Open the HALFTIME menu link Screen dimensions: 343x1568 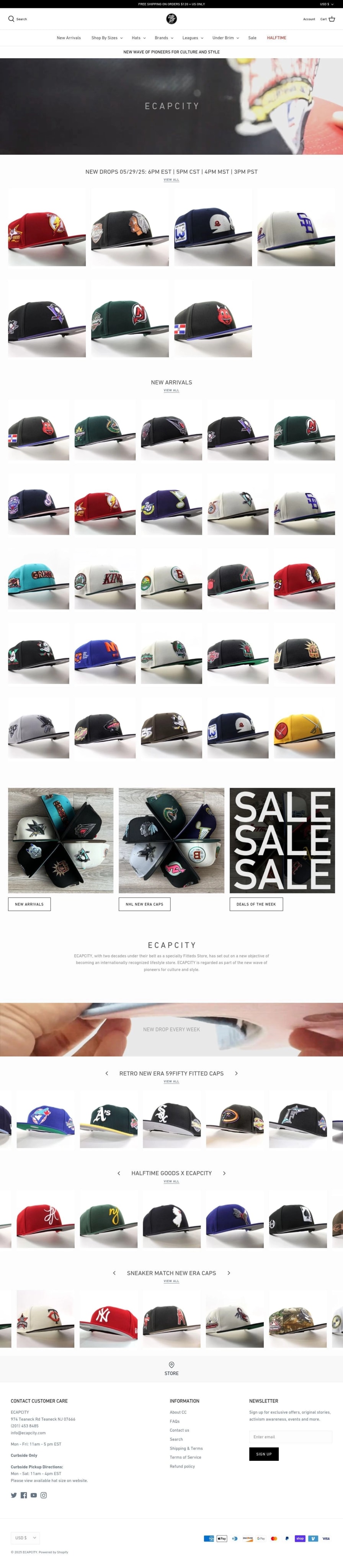tap(276, 38)
